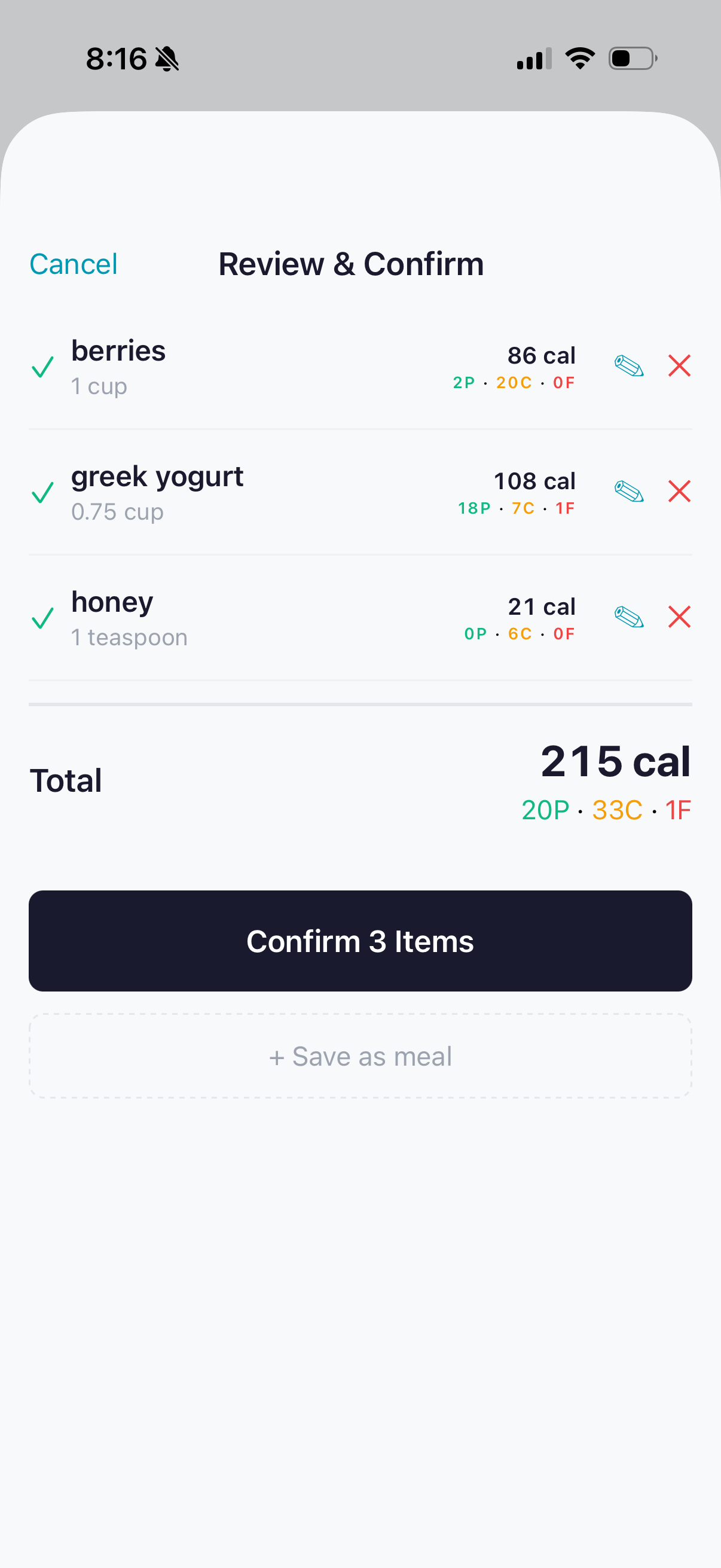Remove honey from the list
This screenshot has height=1568, width=721.
679,617
